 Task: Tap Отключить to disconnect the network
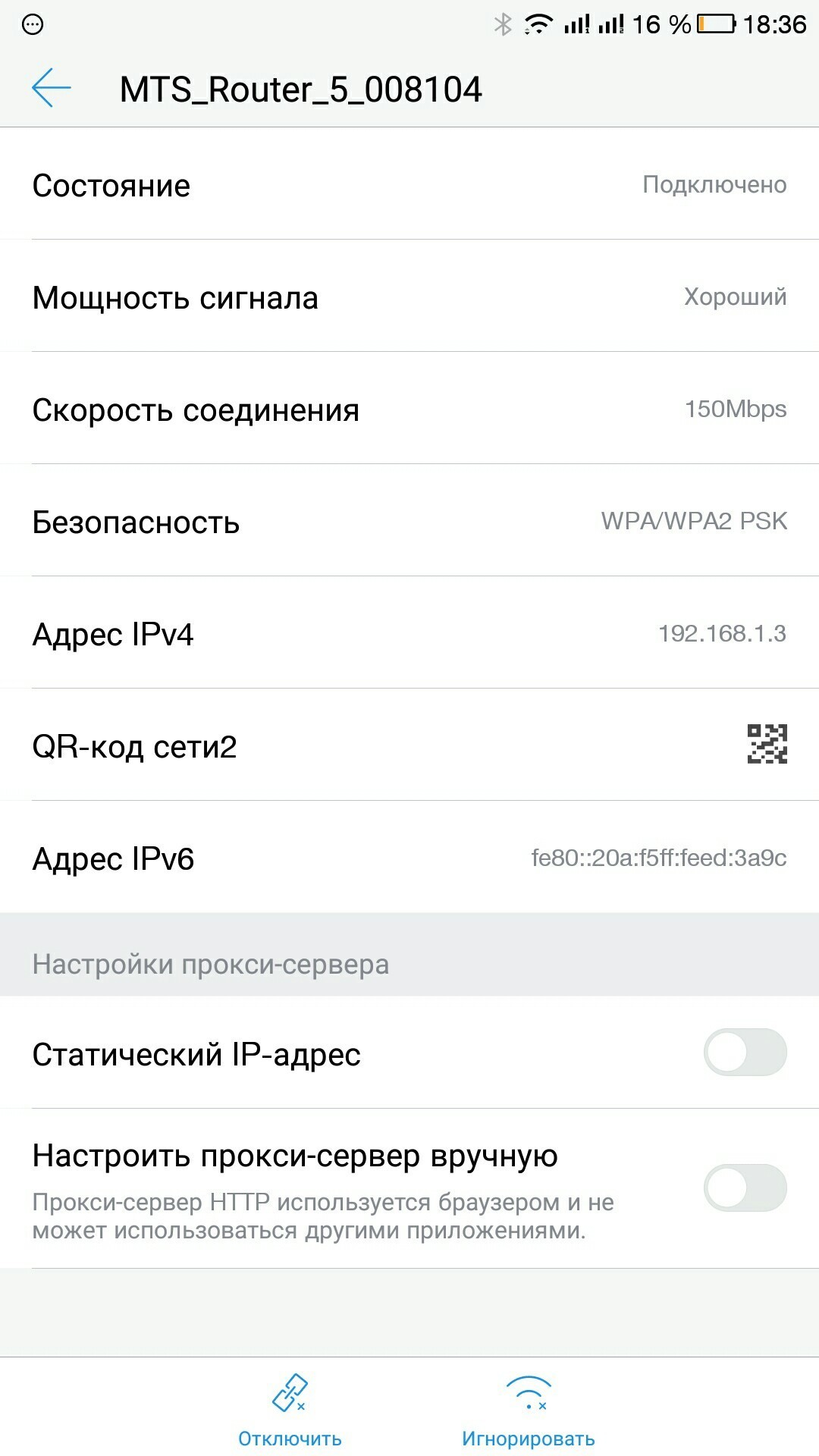(290, 1410)
